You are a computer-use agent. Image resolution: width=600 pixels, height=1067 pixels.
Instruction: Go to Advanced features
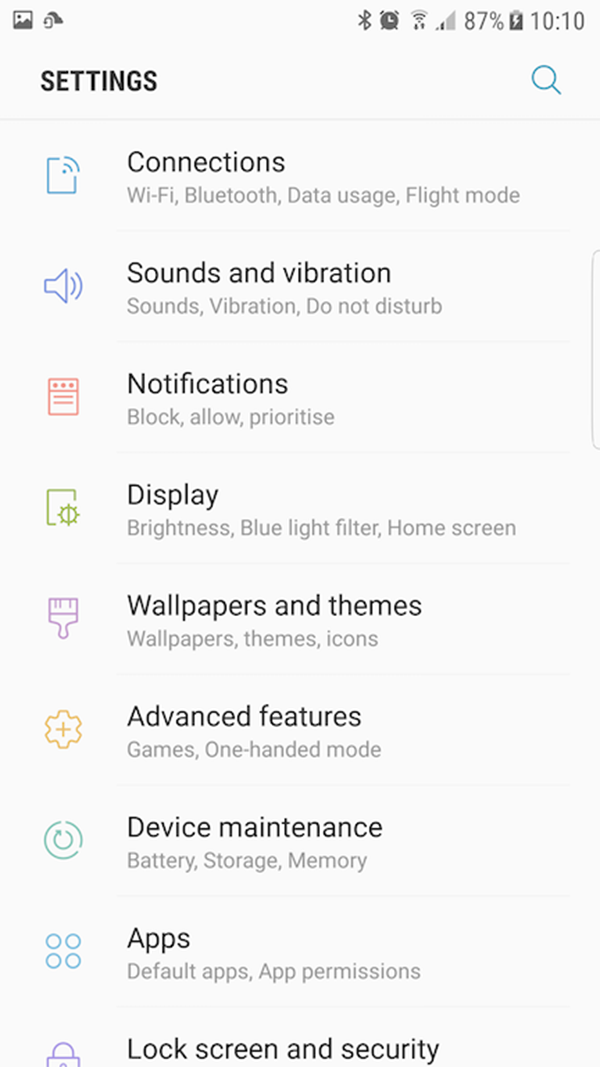[x=300, y=731]
